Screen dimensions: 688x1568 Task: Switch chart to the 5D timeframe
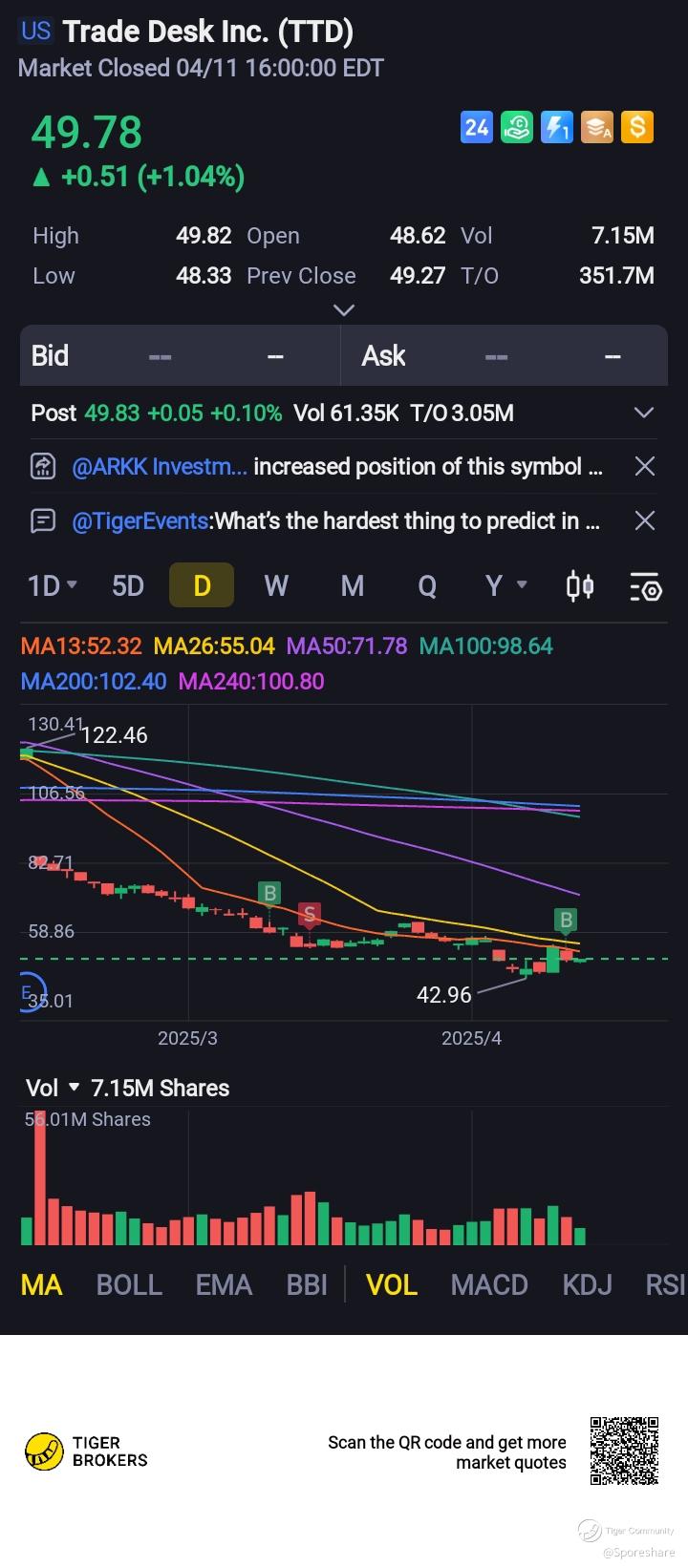pos(128,585)
